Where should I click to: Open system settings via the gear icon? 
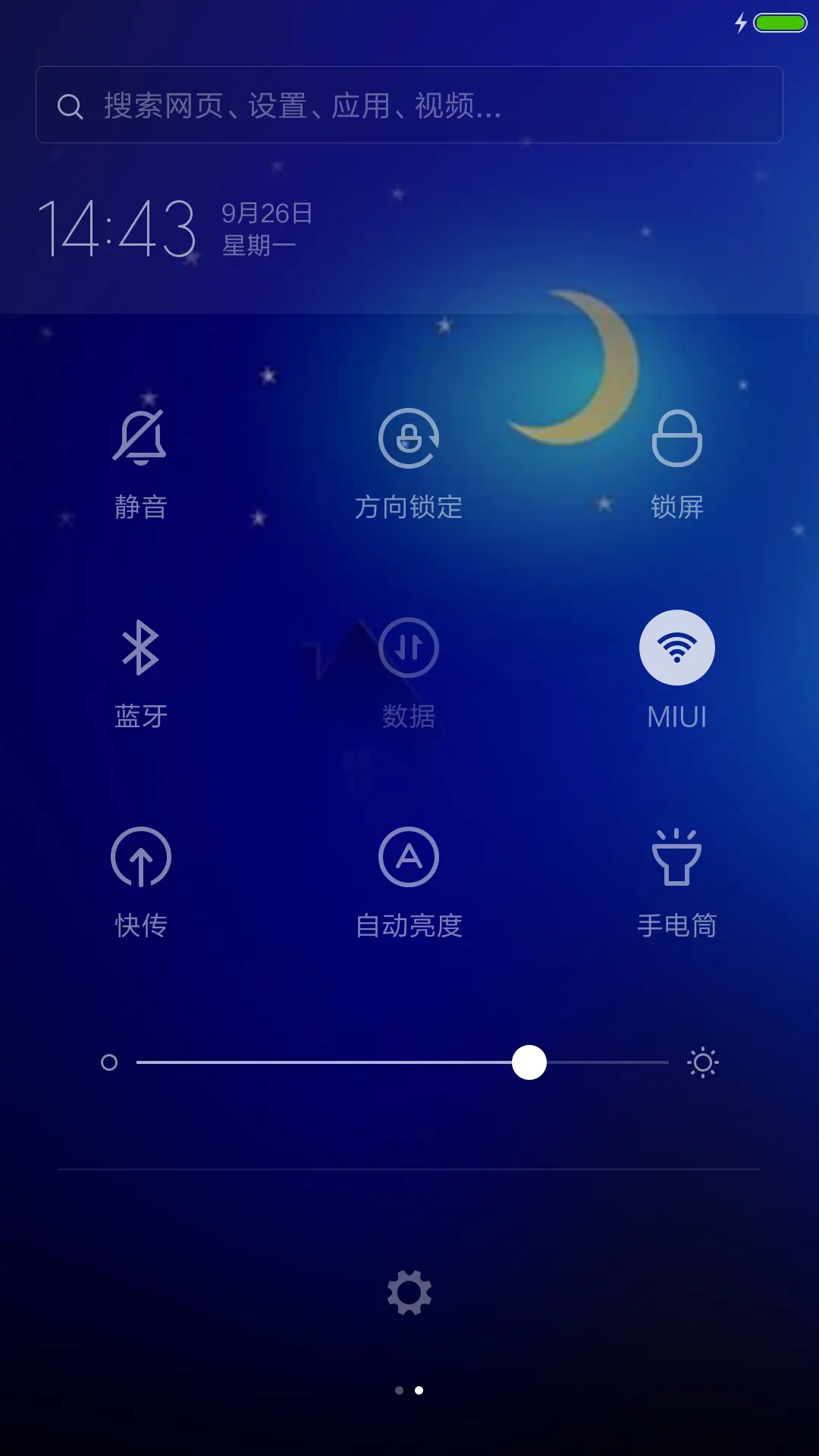point(409,1291)
